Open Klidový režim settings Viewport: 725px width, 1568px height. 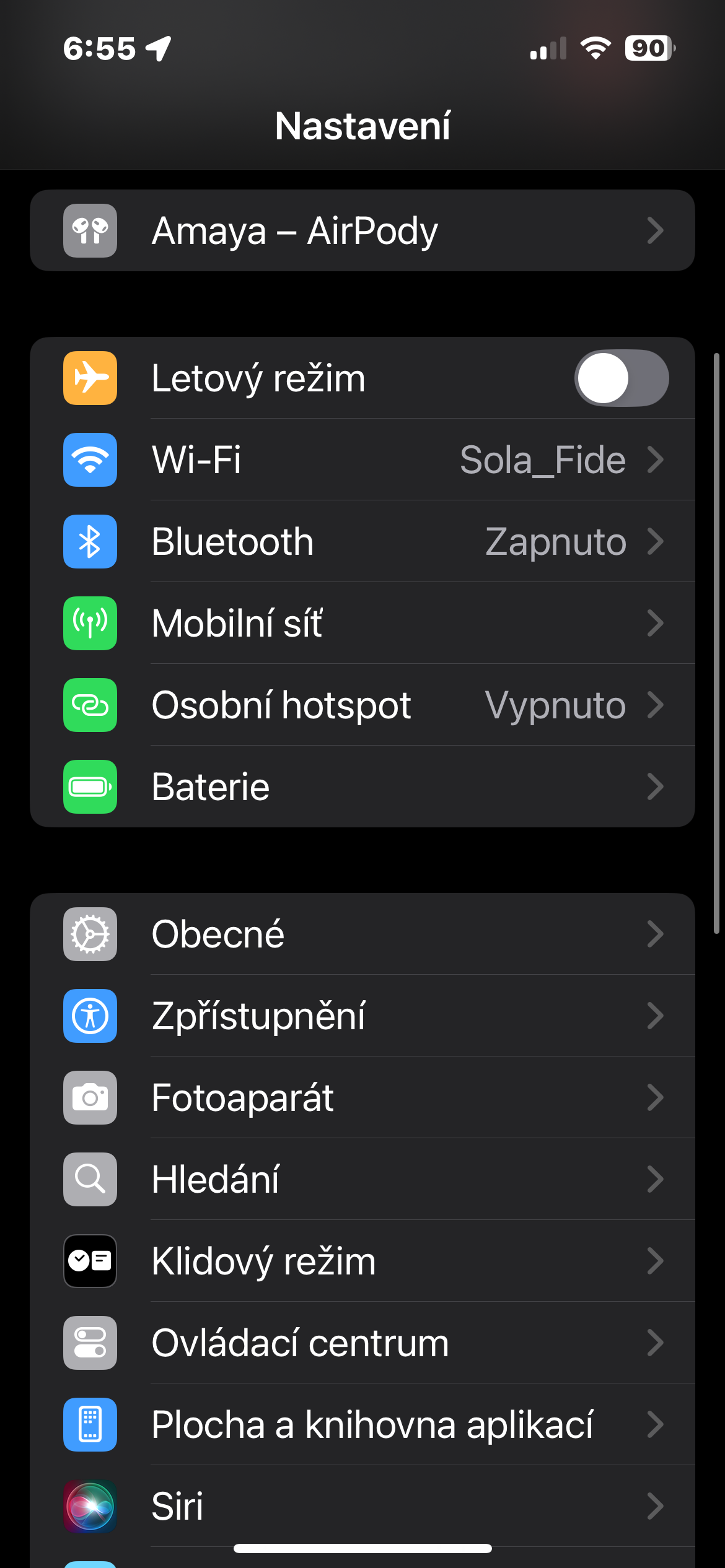362,1261
